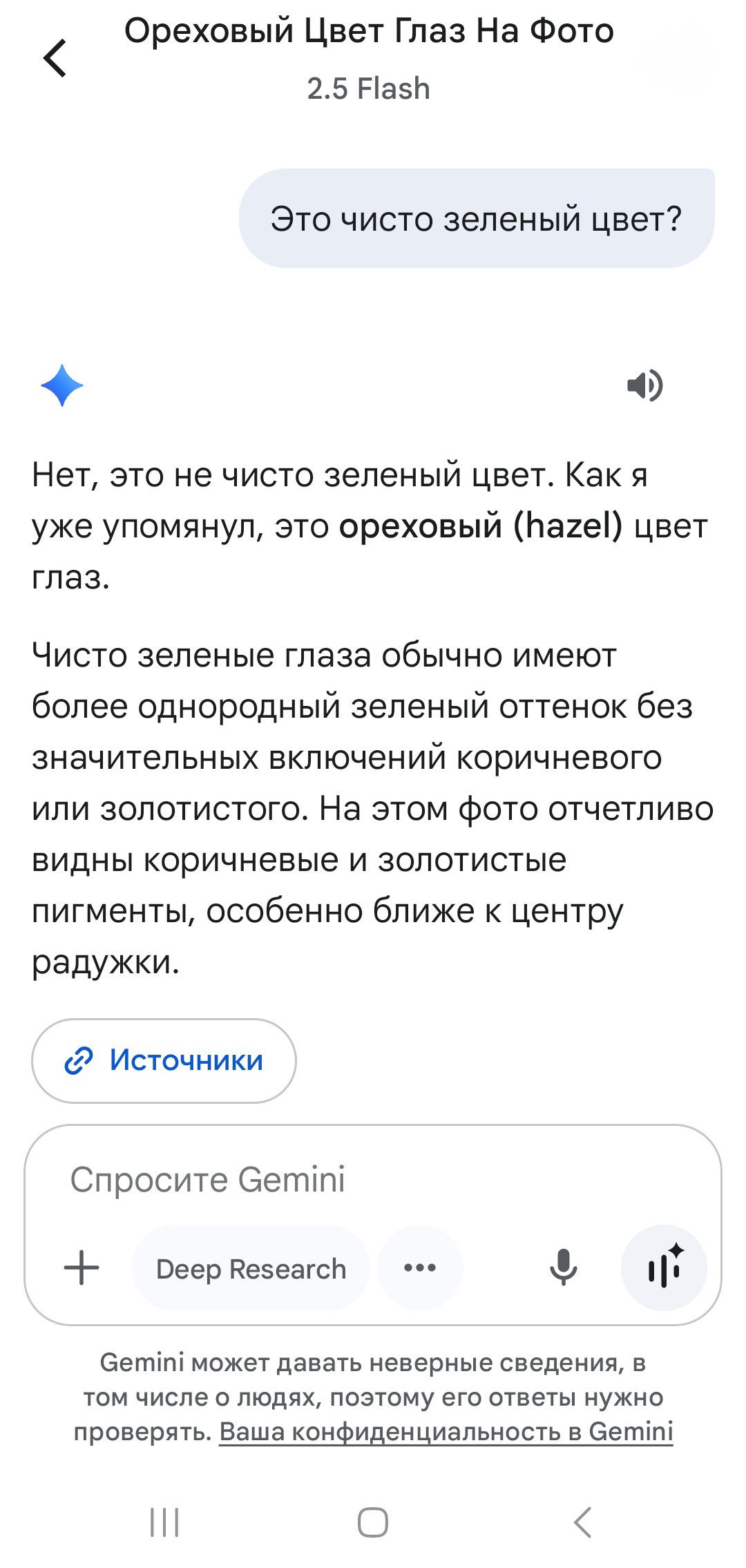Viewport: 746px width, 1568px height.
Task: Tap the plus icon to attach a file
Action: pyautogui.click(x=82, y=1268)
